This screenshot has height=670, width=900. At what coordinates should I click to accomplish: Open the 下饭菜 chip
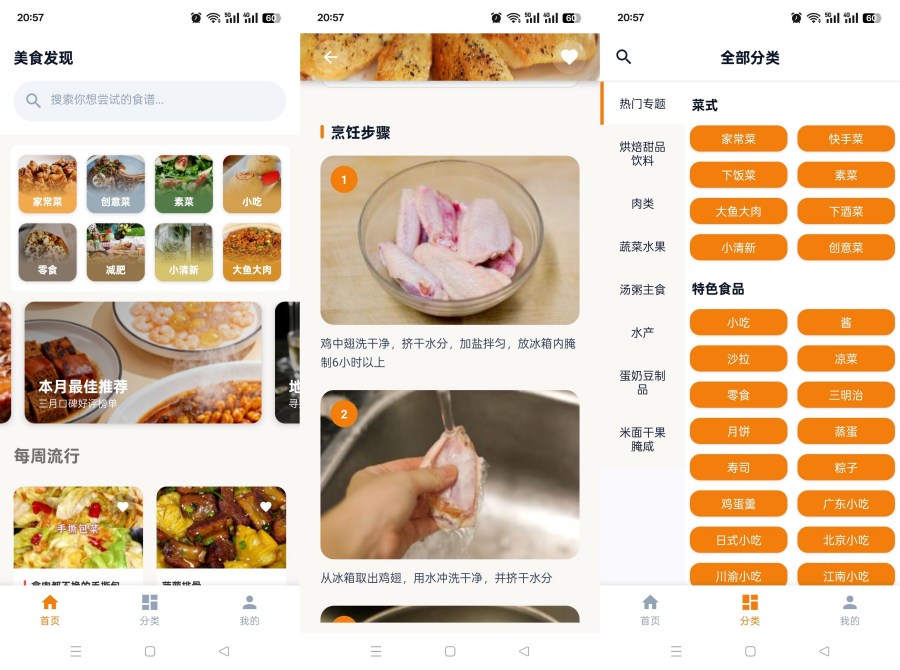coord(738,175)
